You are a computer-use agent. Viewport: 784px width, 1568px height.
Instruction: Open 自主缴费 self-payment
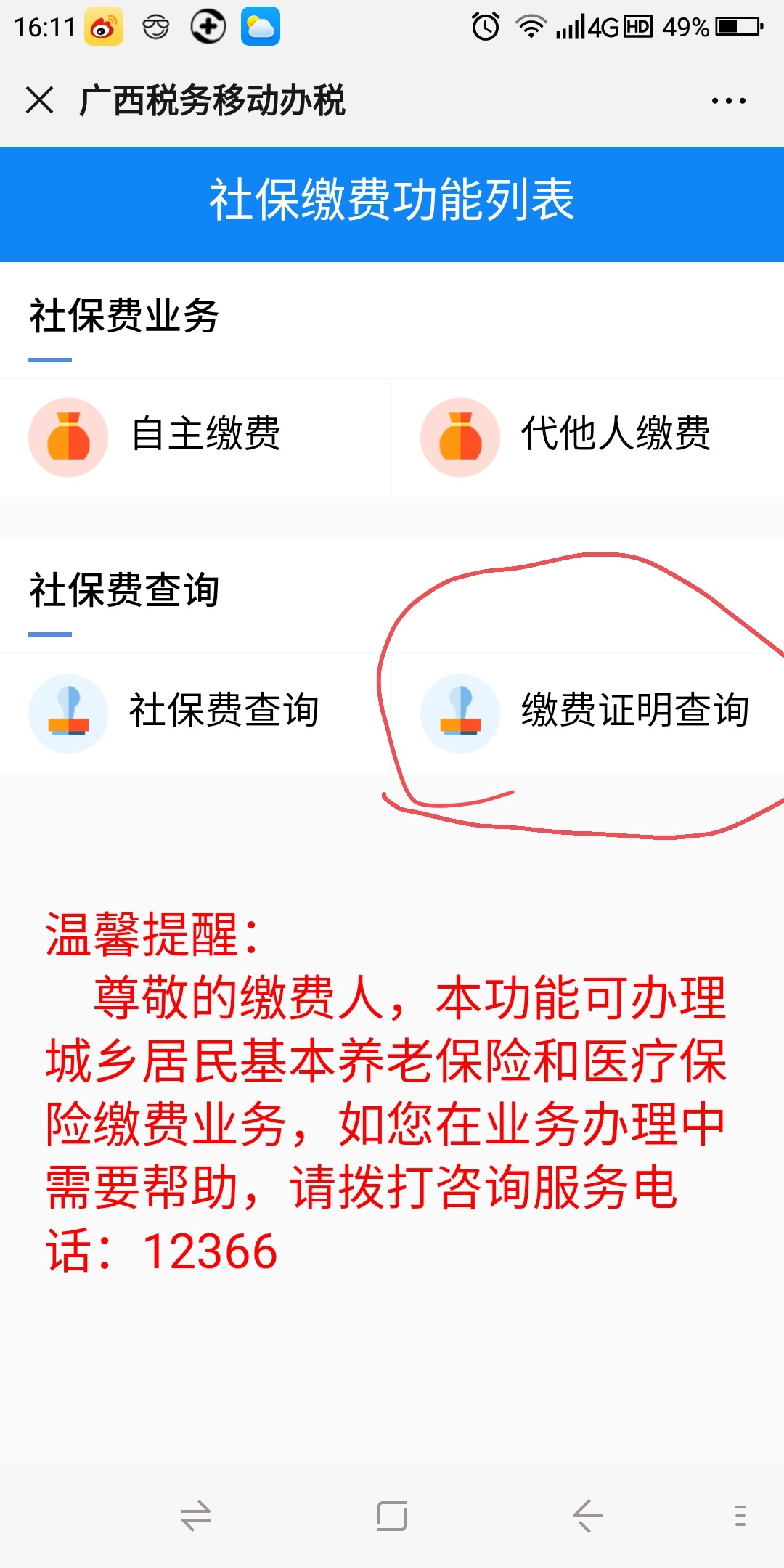pyautogui.click(x=195, y=437)
